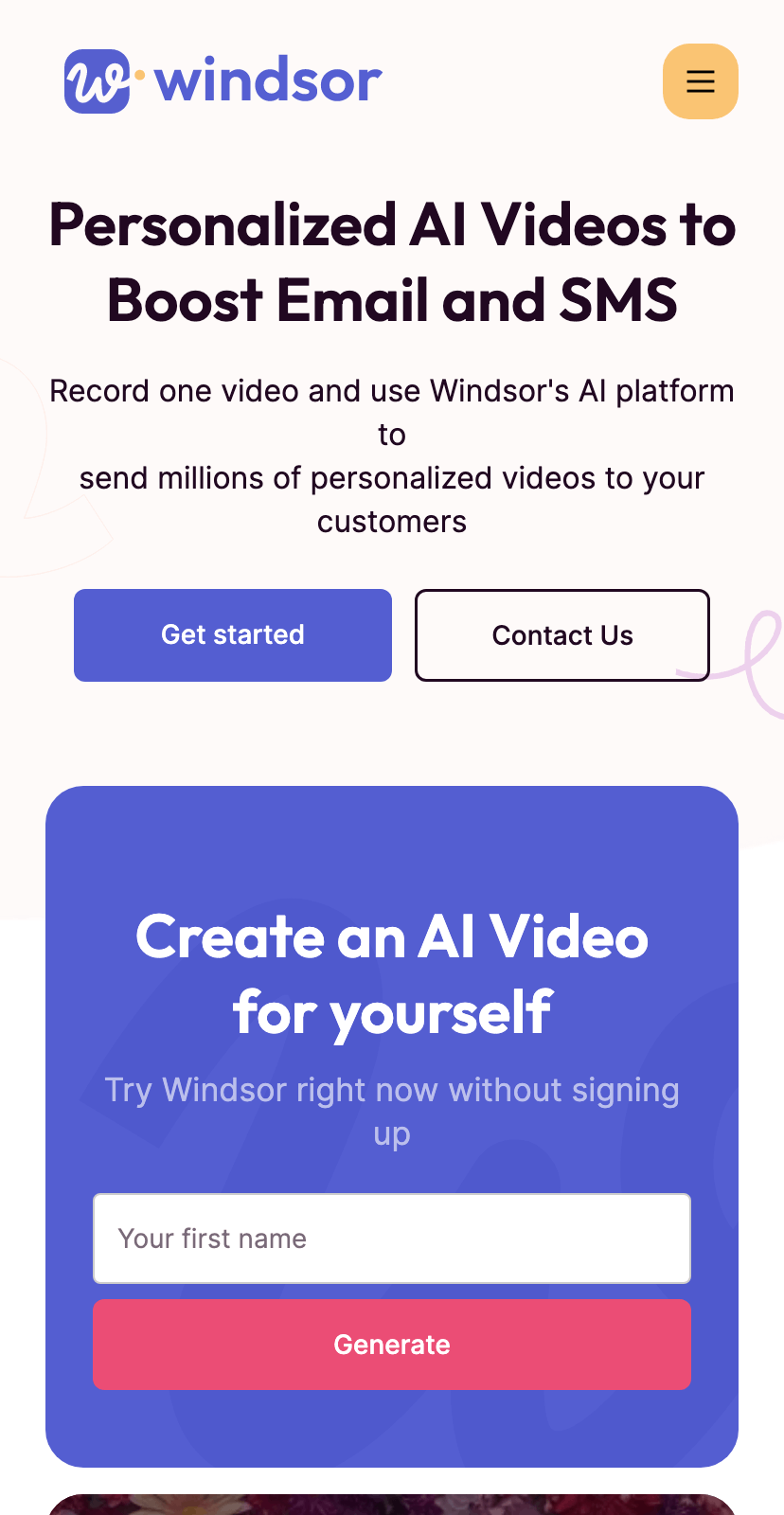Tap the Get started button

coord(233,635)
